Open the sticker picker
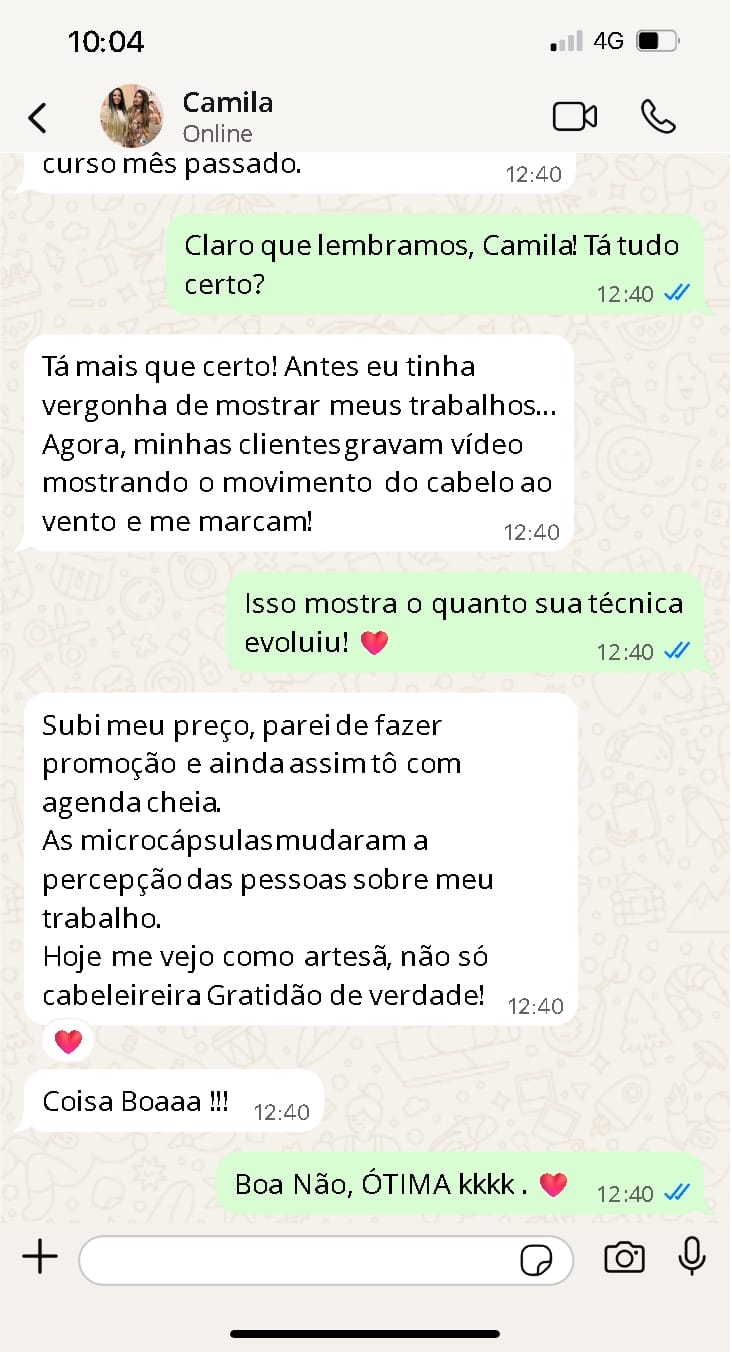732x1352 pixels. point(536,1260)
